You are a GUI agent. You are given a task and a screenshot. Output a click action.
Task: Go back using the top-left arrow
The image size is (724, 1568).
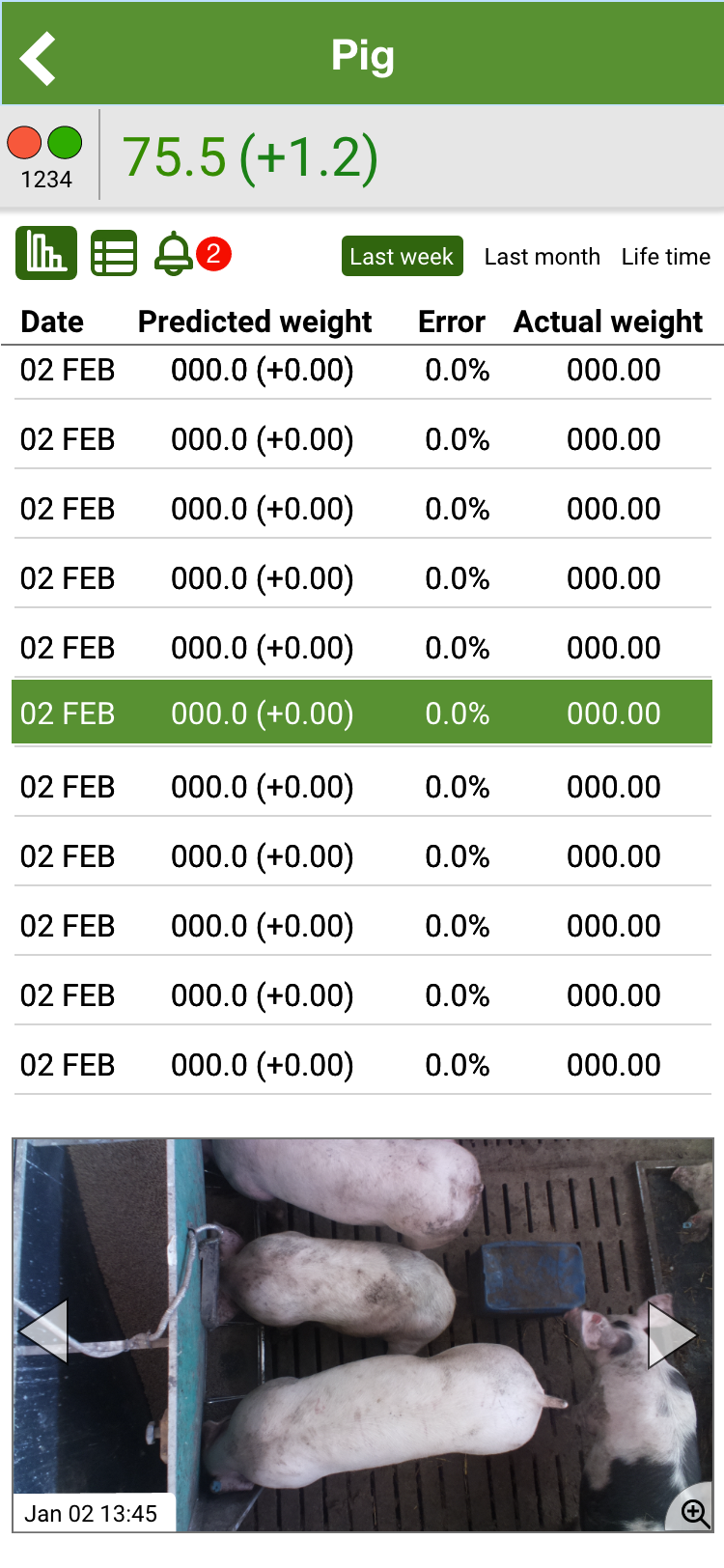coord(39,58)
